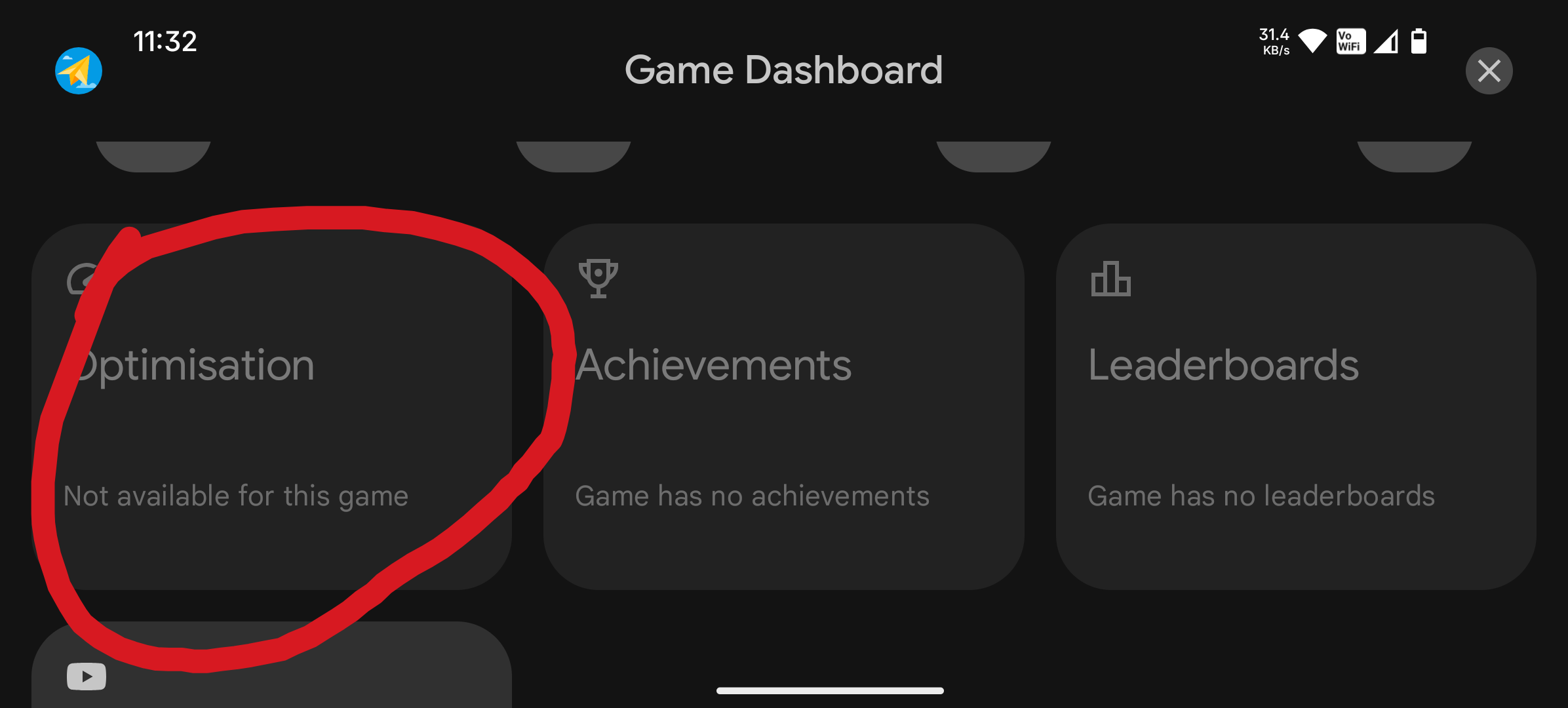Close the Game Dashboard

pos(1489,71)
